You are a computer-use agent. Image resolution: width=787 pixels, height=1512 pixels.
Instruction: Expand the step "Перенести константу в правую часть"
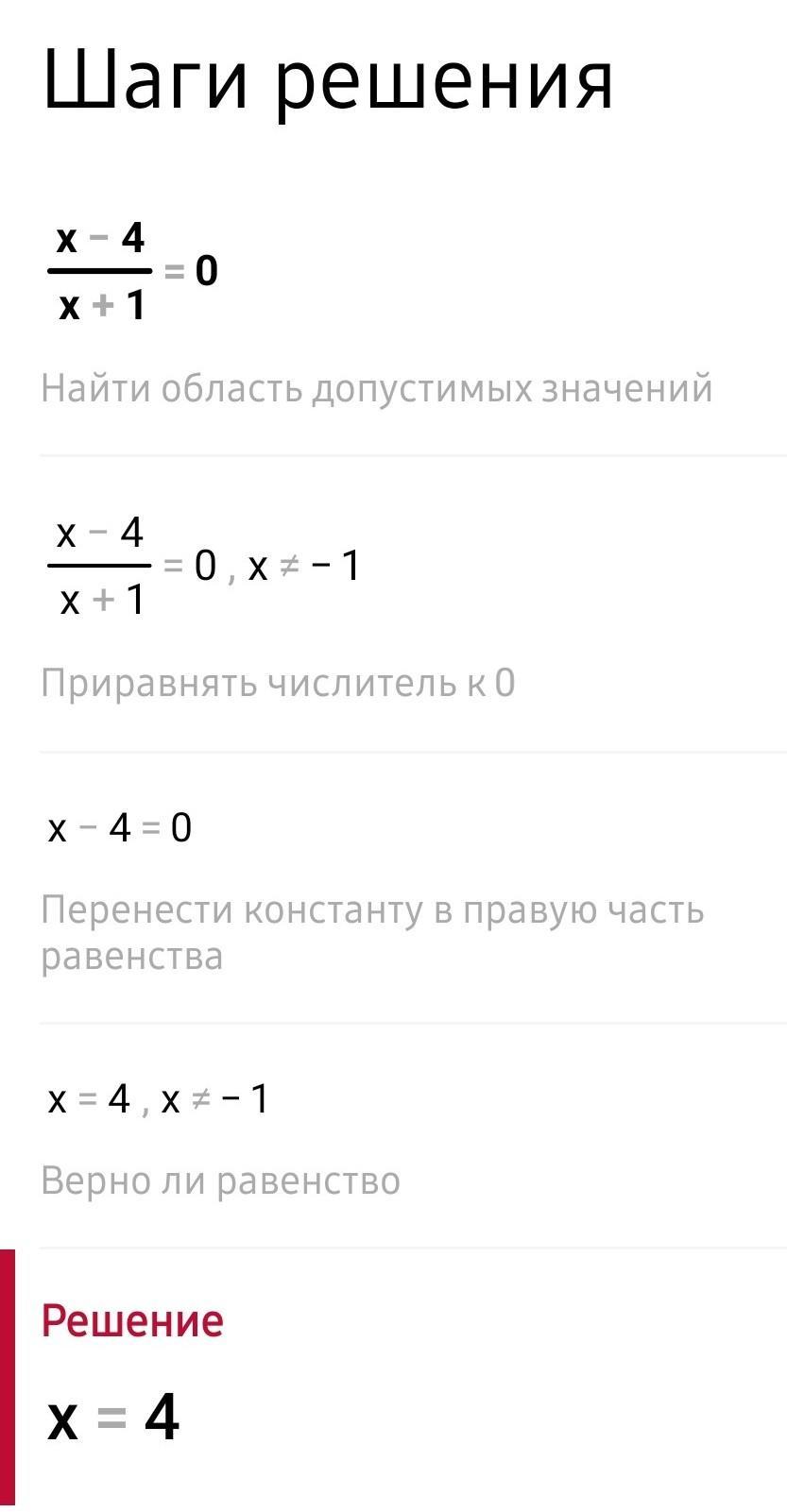pyautogui.click(x=372, y=933)
